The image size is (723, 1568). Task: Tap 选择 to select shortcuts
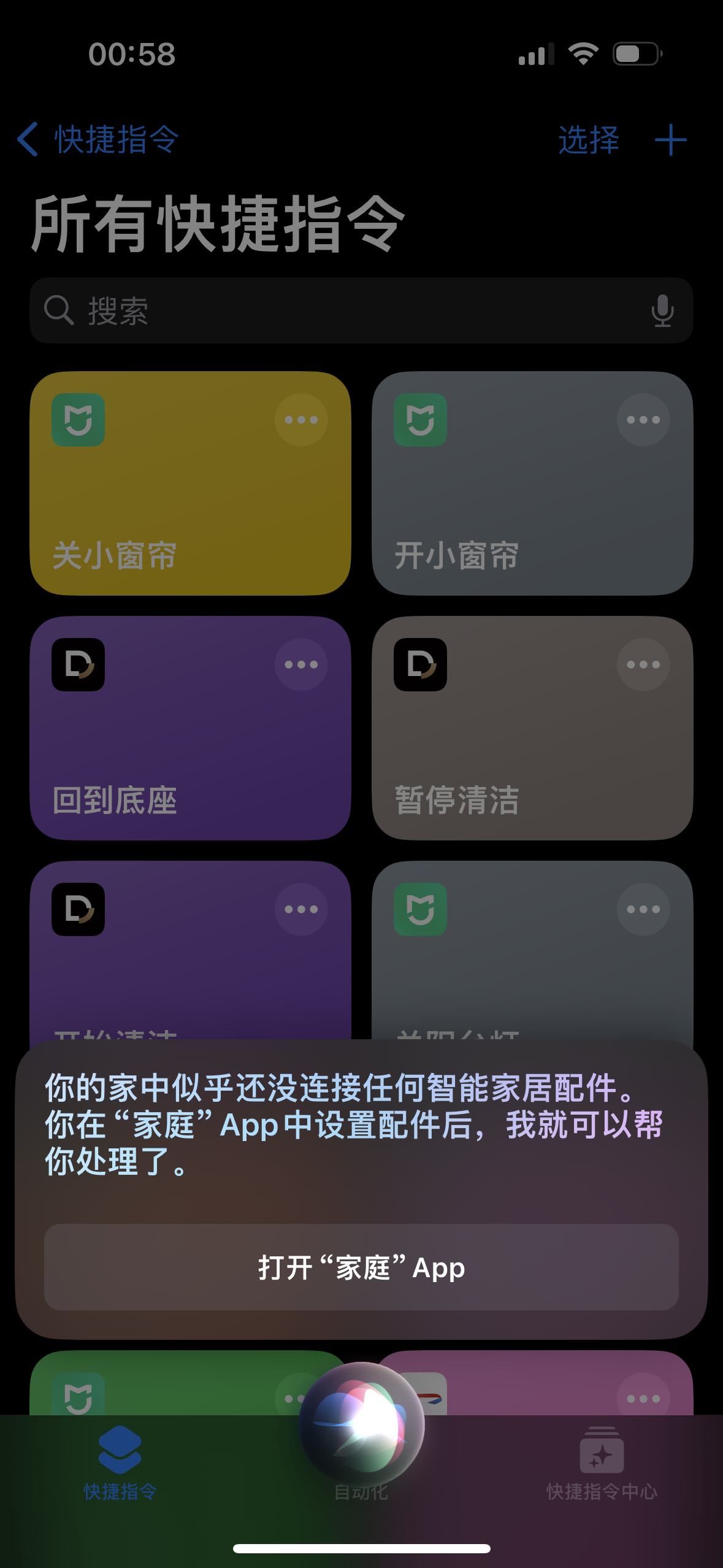tap(588, 140)
